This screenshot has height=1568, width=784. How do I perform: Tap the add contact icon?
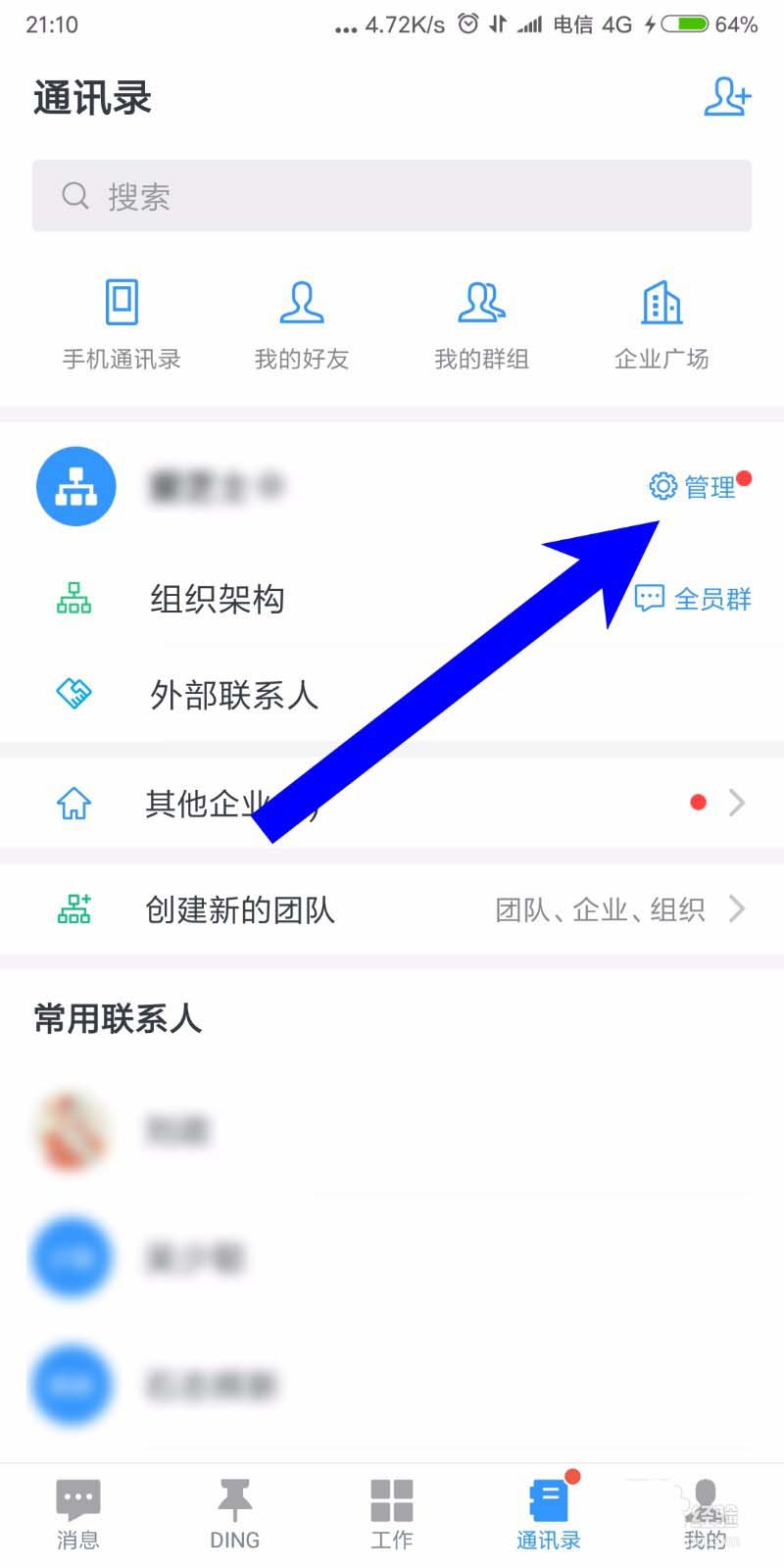[726, 97]
